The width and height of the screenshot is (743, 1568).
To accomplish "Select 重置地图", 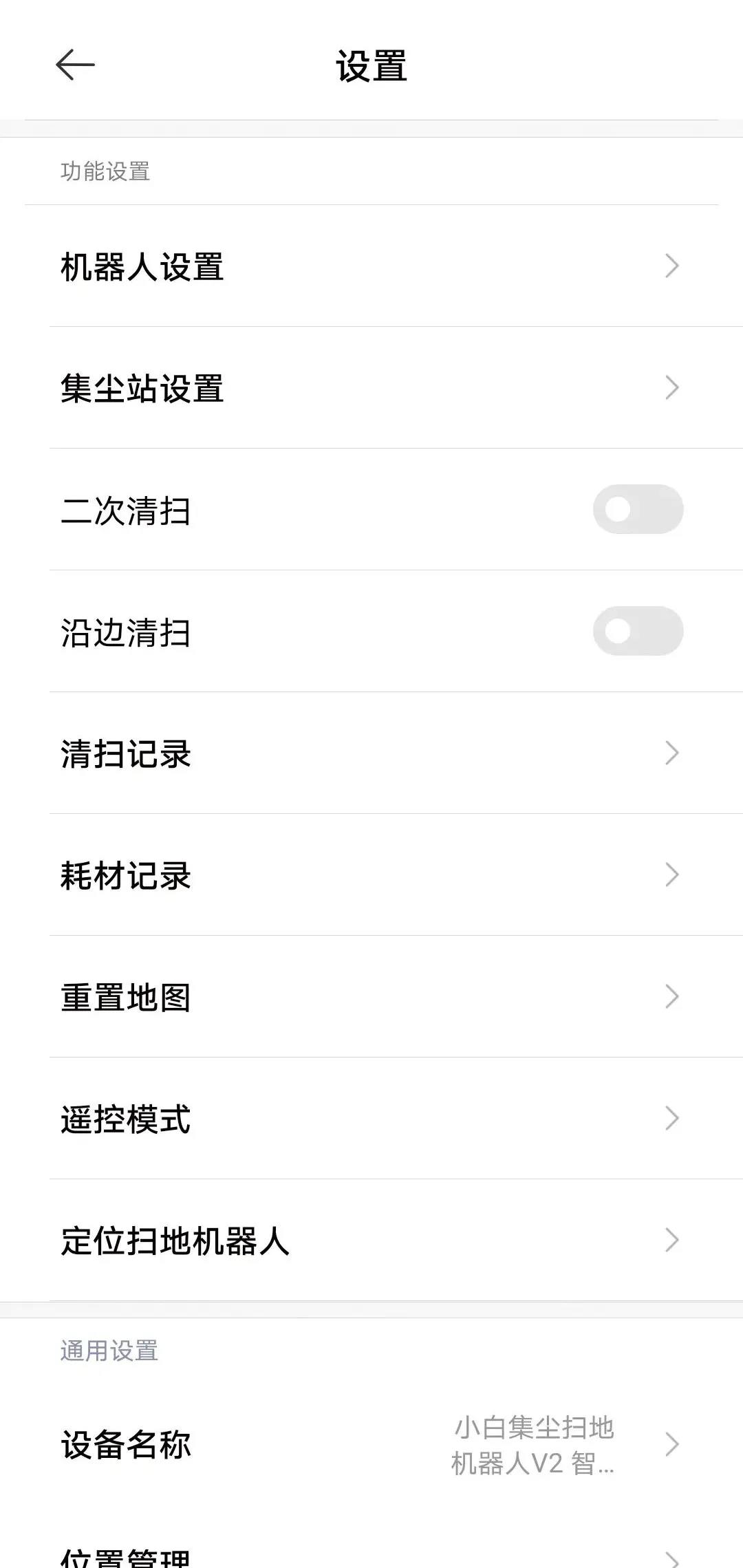I will coord(371,997).
